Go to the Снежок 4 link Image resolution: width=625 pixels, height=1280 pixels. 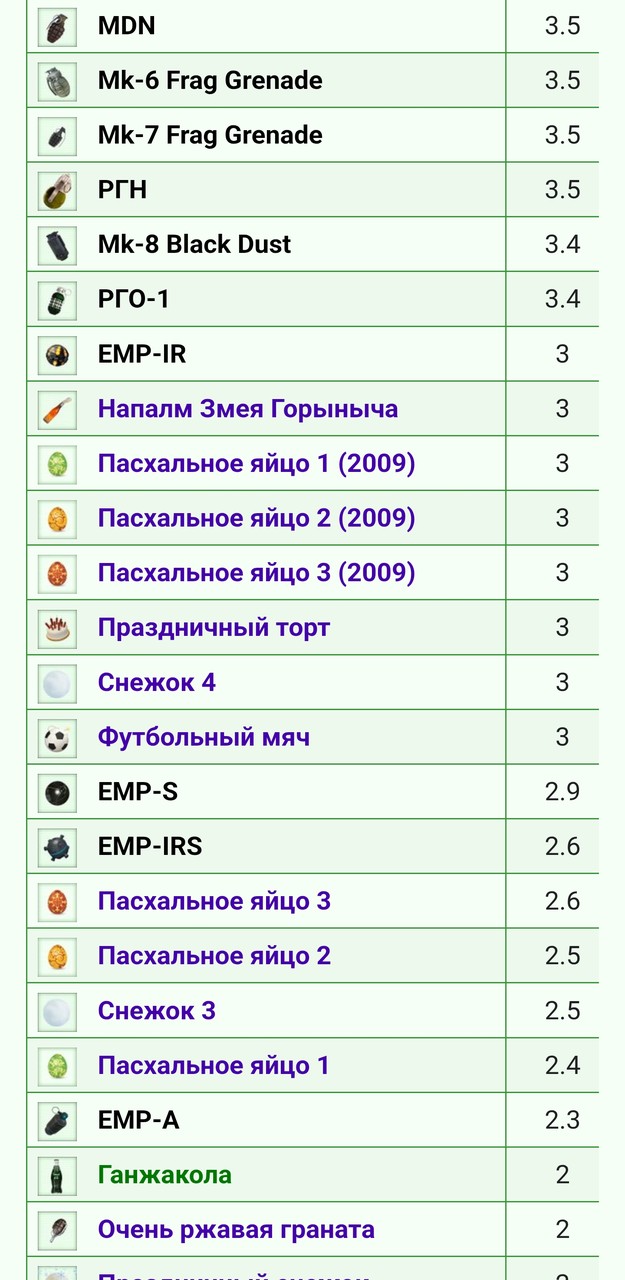[x=157, y=682]
